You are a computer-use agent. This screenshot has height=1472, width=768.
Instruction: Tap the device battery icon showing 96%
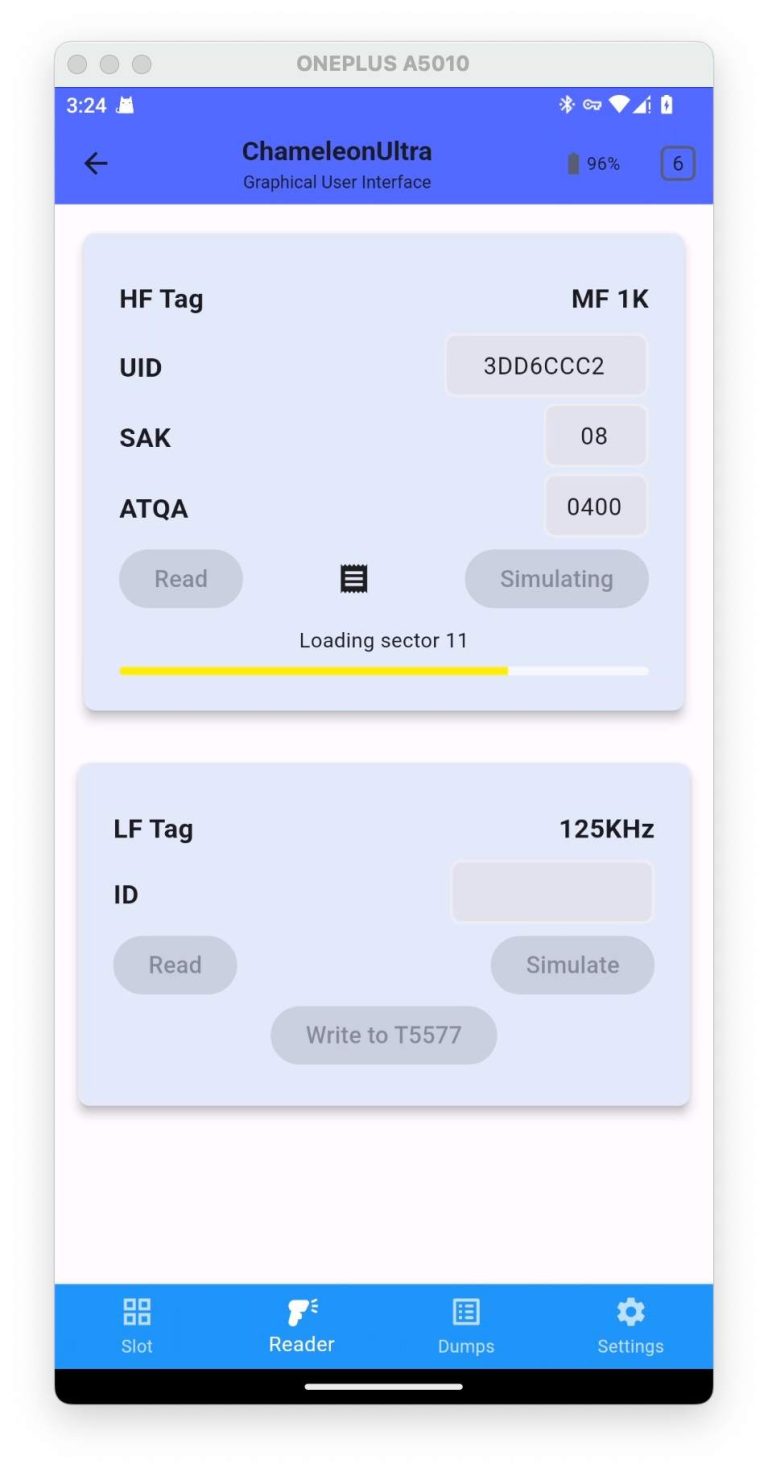click(573, 164)
